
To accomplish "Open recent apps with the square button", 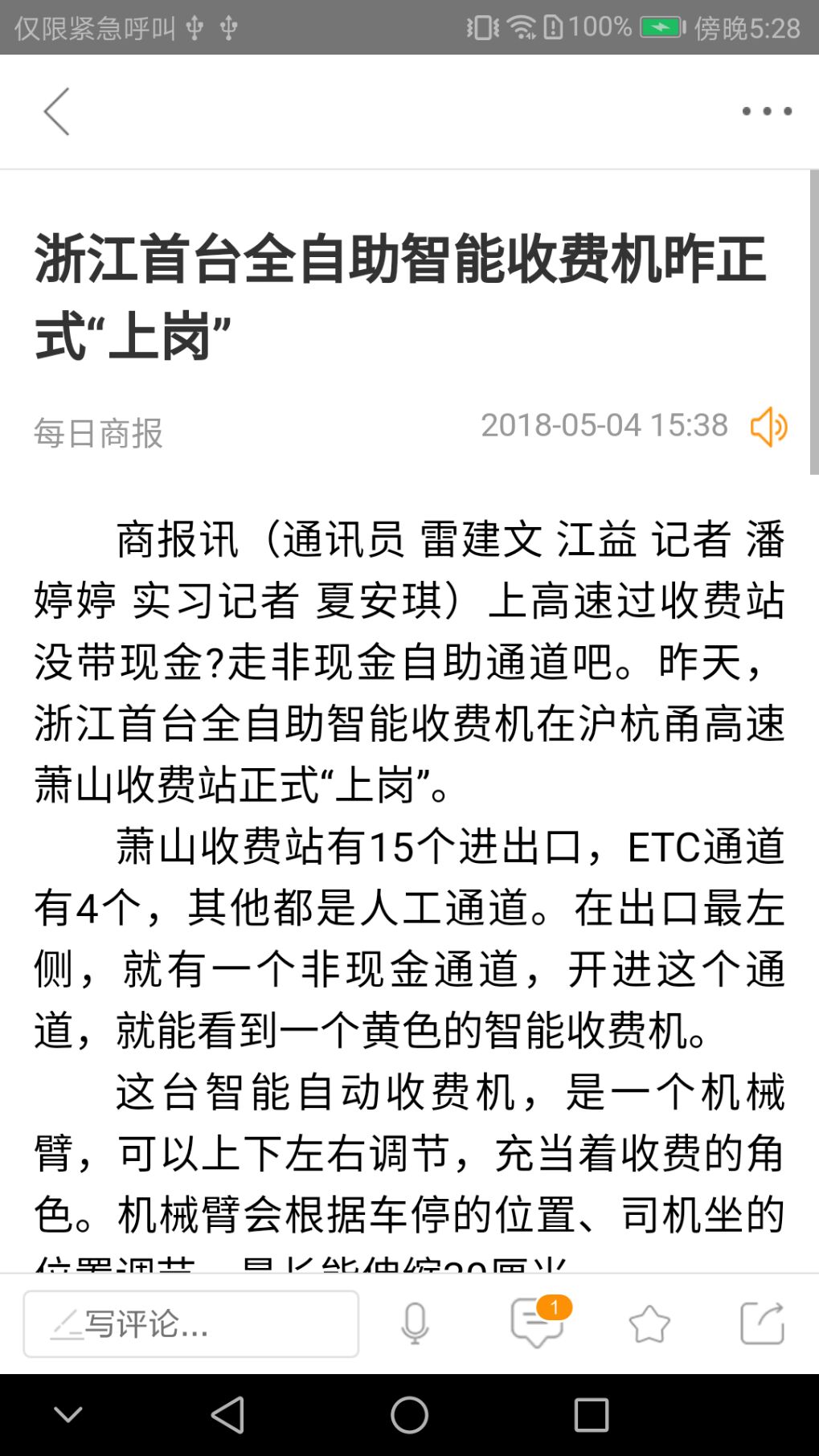I will (592, 1416).
